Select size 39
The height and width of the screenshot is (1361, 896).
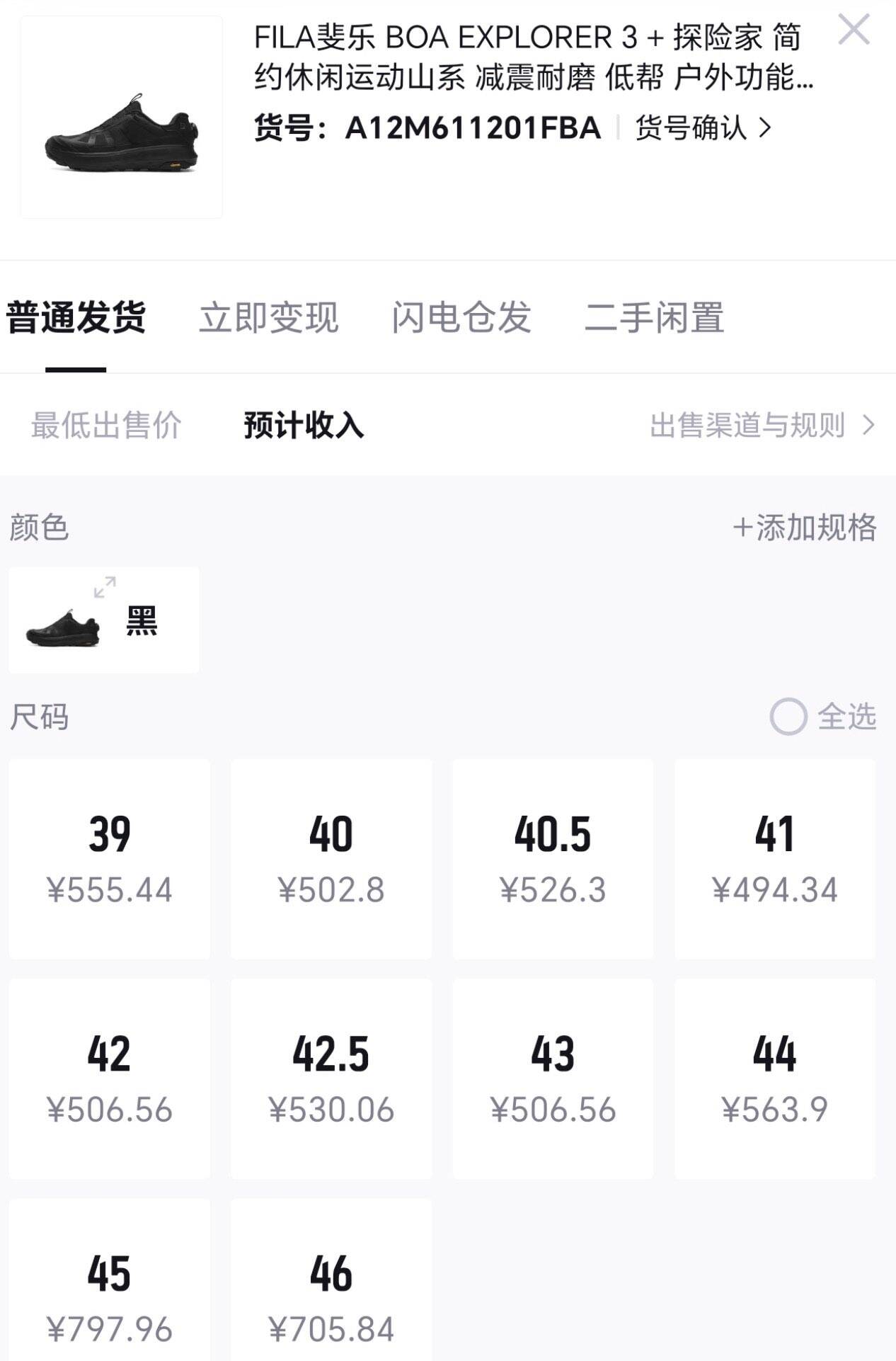pyautogui.click(x=110, y=859)
